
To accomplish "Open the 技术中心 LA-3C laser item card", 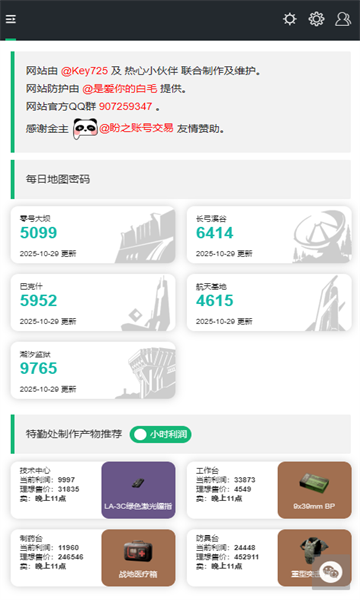I will pos(93,490).
